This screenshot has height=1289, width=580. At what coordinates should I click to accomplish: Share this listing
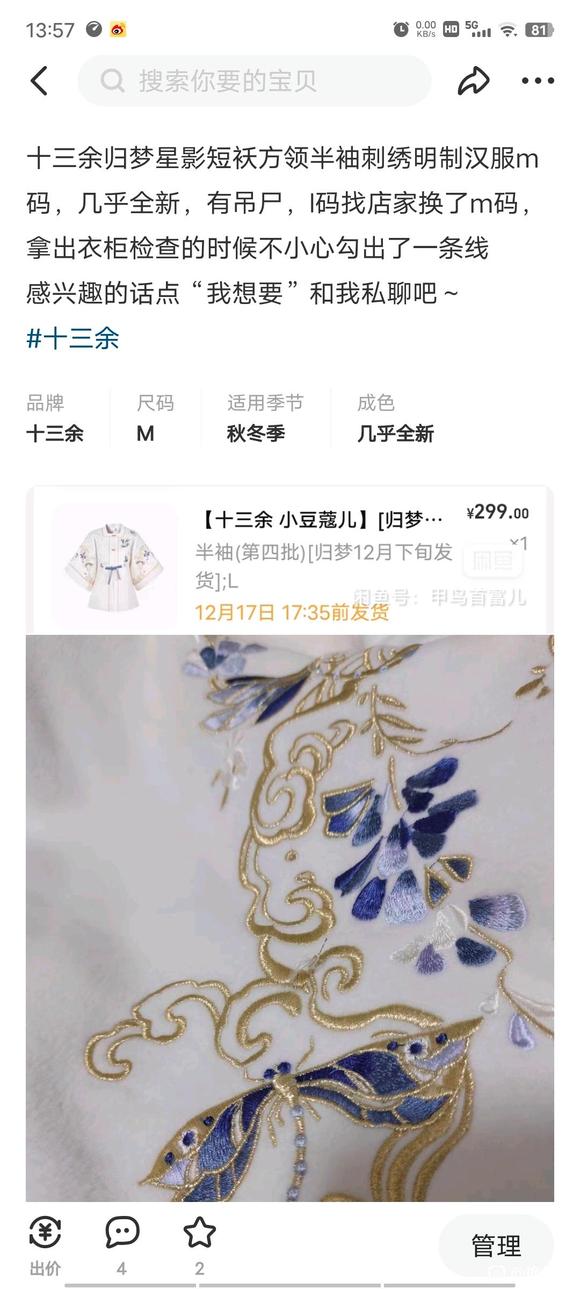pos(474,81)
